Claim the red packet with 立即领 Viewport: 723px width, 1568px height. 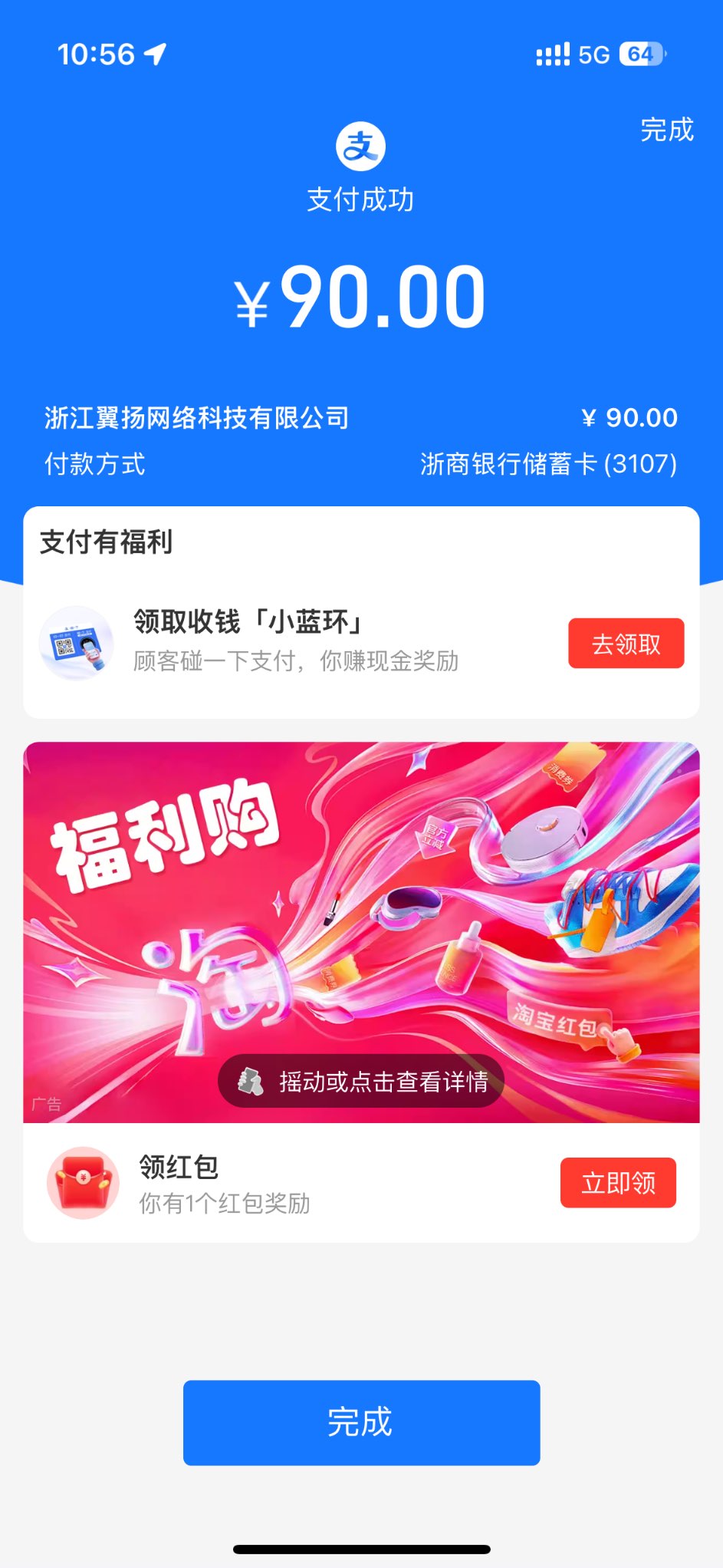tap(618, 1183)
